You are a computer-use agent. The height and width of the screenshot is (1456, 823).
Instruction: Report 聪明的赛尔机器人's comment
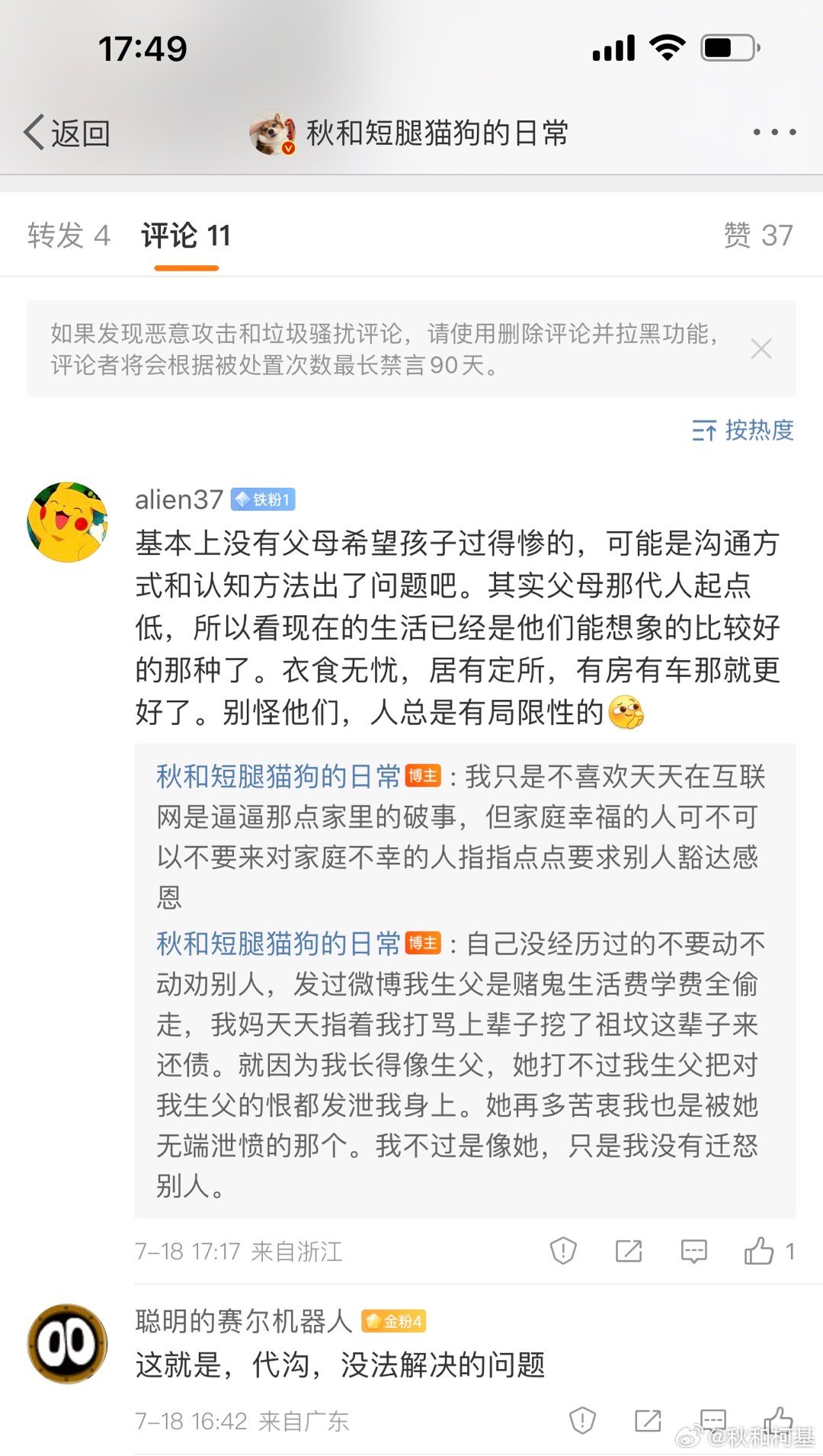[x=582, y=1420]
